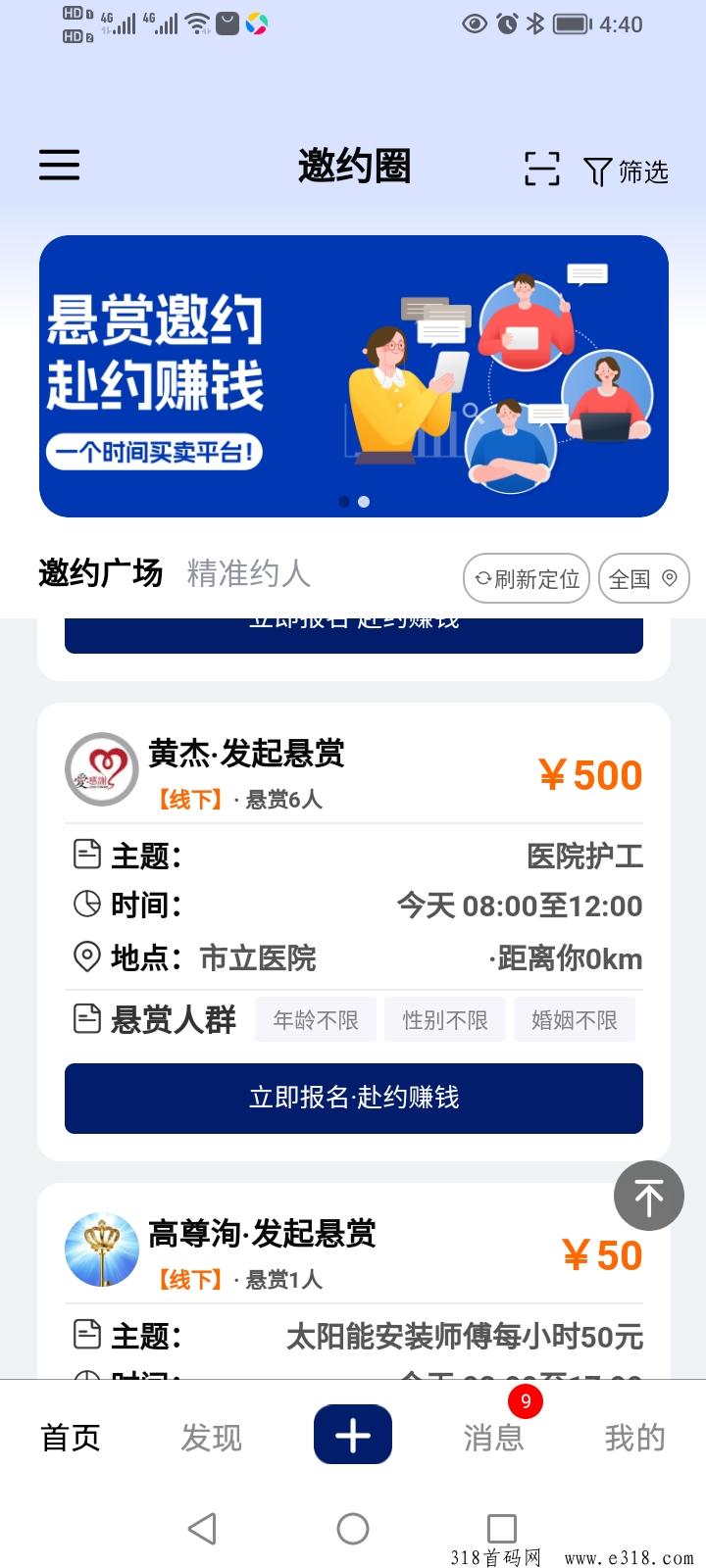Viewport: 706px width, 1568px height.
Task: Open the hamburger drawer menu
Action: coord(59,165)
